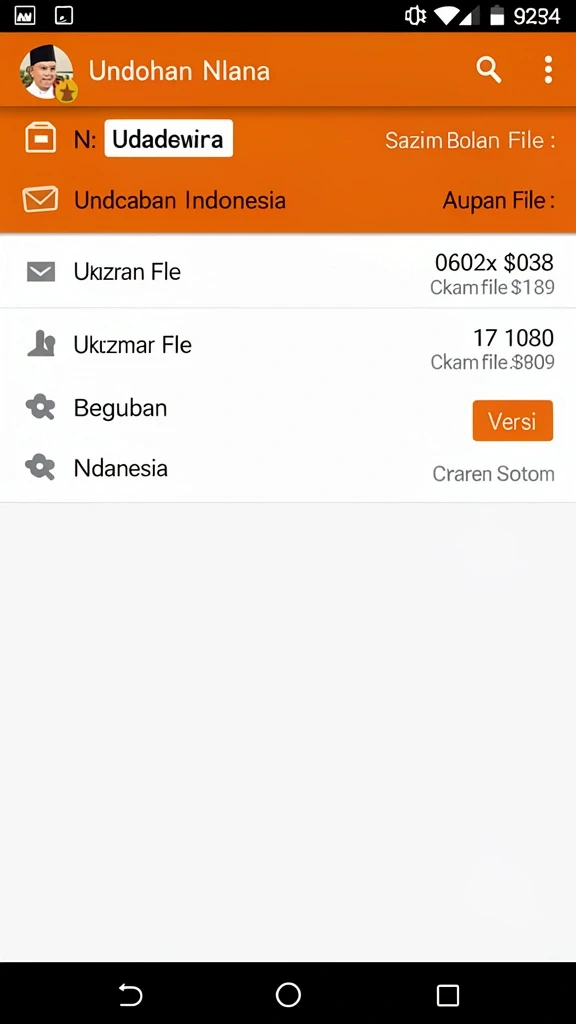The height and width of the screenshot is (1024, 576).
Task: Go back with the system back button
Action: [130, 995]
